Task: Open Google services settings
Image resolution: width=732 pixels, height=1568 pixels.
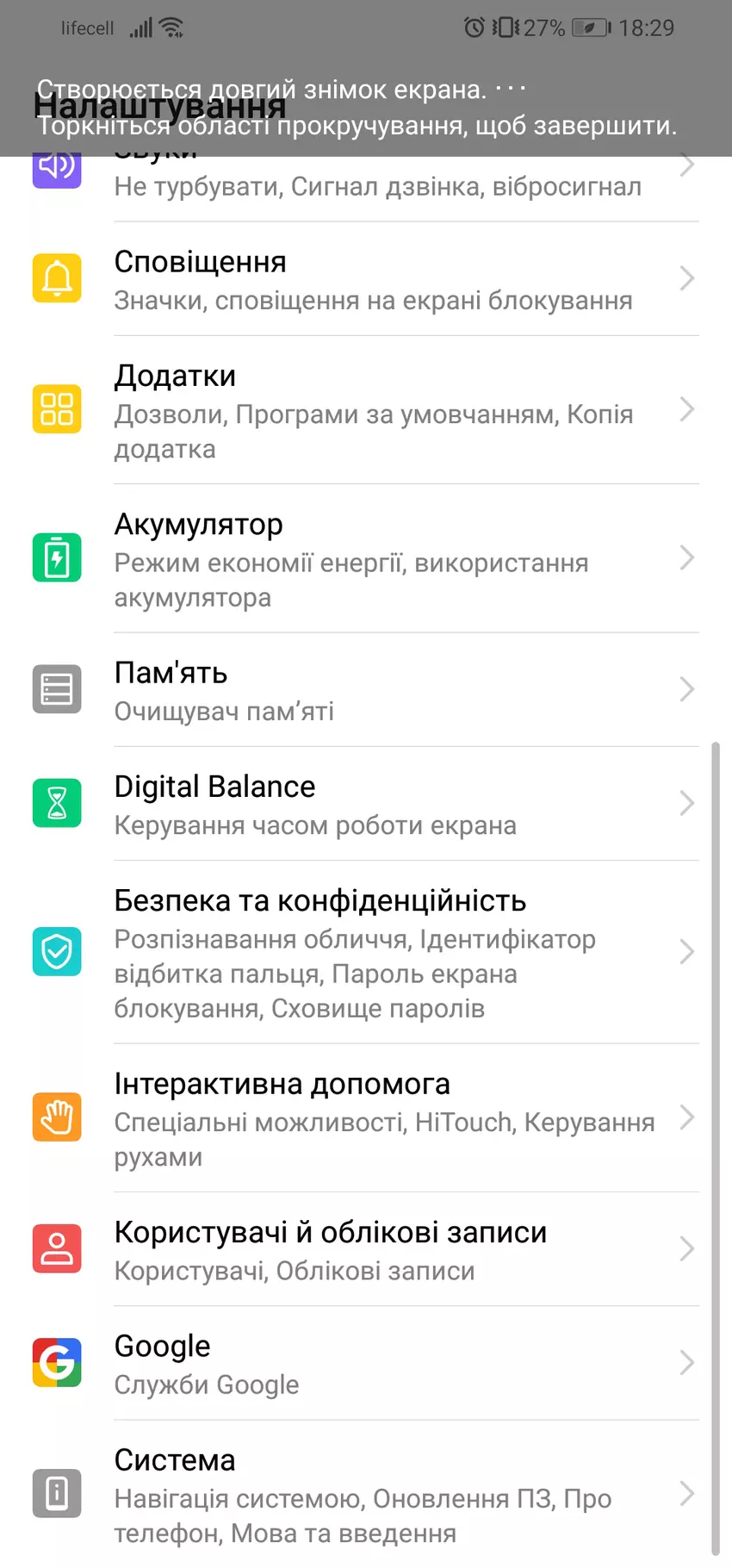Action: pos(366,1363)
